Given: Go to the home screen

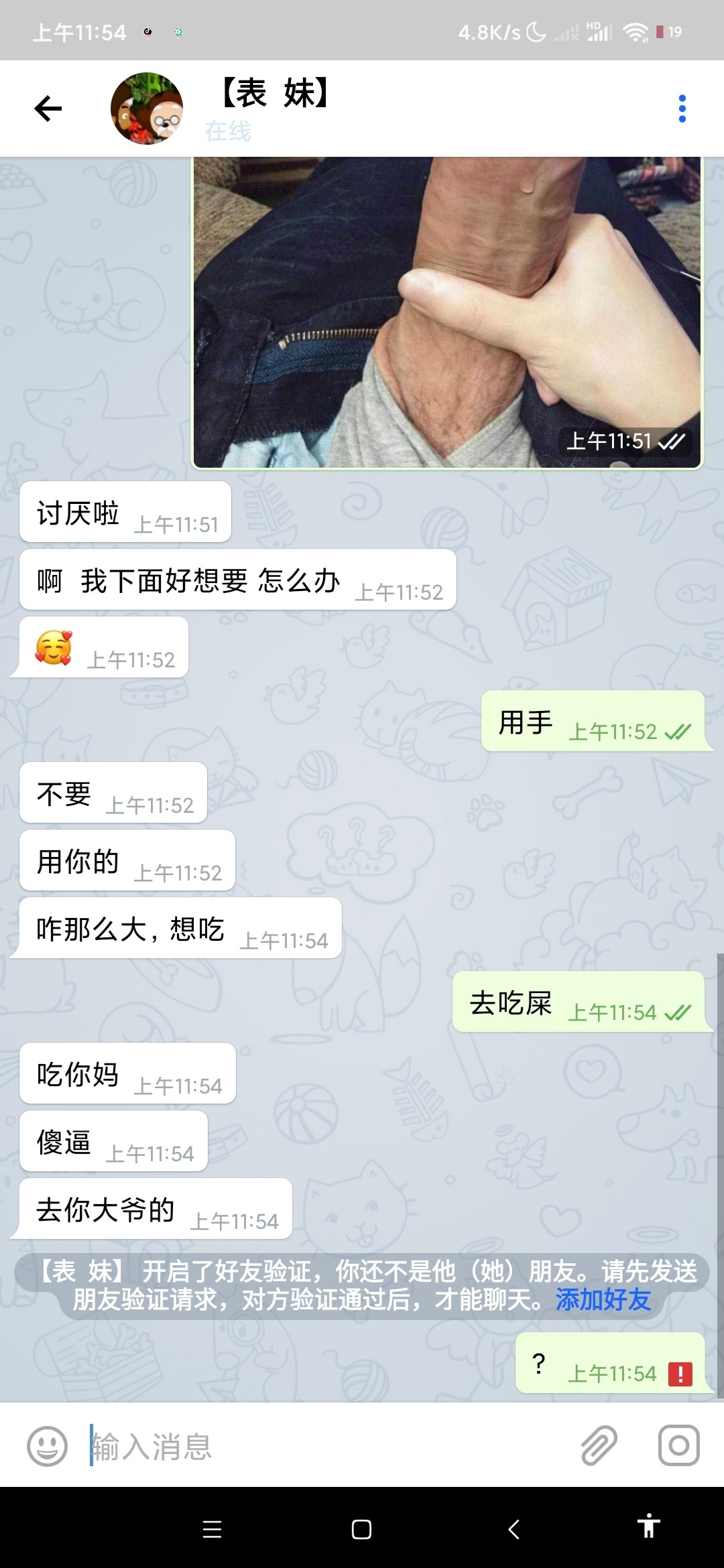Looking at the screenshot, I should 361,1529.
